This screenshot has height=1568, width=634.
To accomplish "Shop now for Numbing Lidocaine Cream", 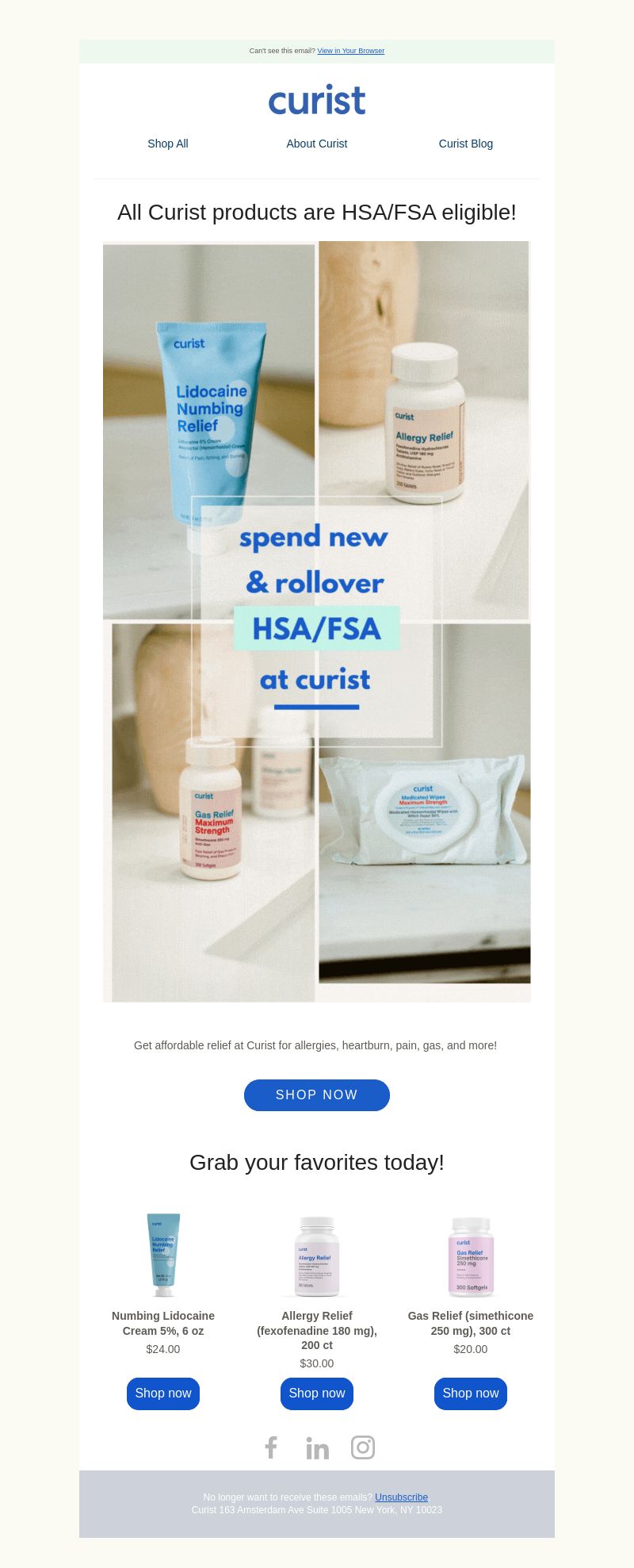I will click(163, 1394).
